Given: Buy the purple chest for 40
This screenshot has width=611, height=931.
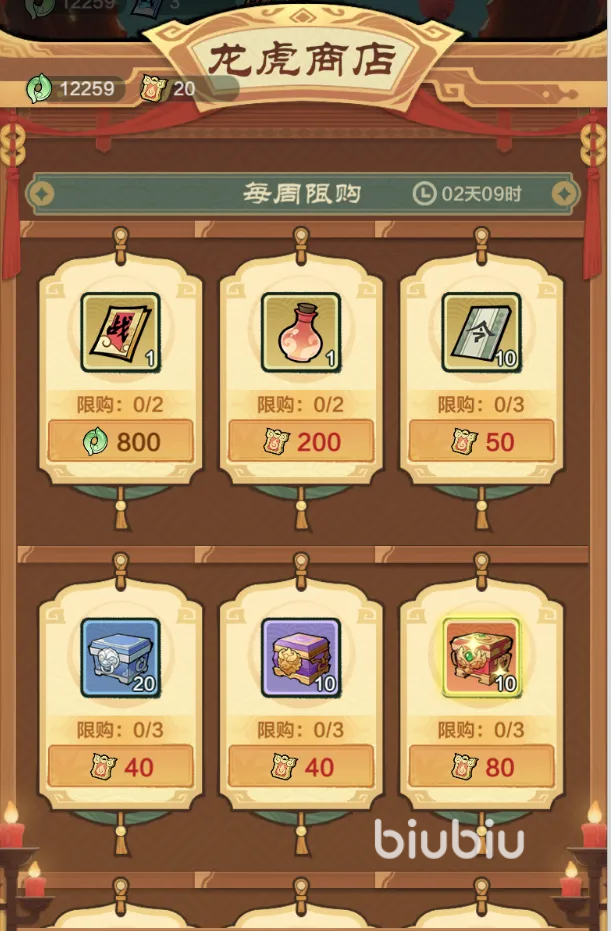Looking at the screenshot, I should pos(301,767).
